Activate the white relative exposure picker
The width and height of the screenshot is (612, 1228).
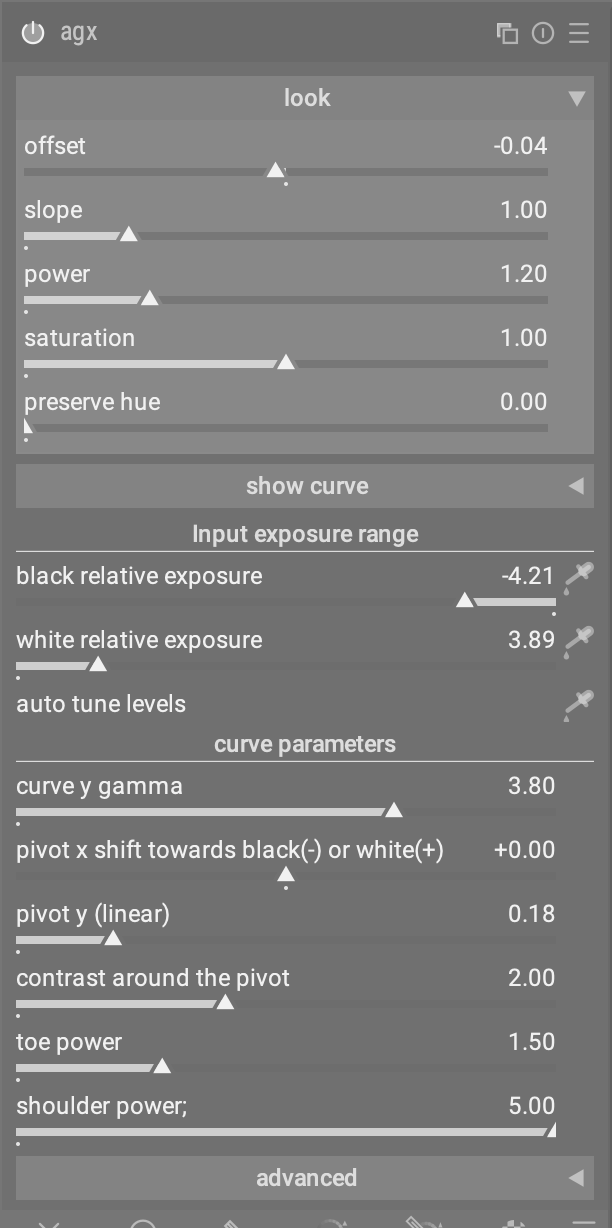click(578, 642)
